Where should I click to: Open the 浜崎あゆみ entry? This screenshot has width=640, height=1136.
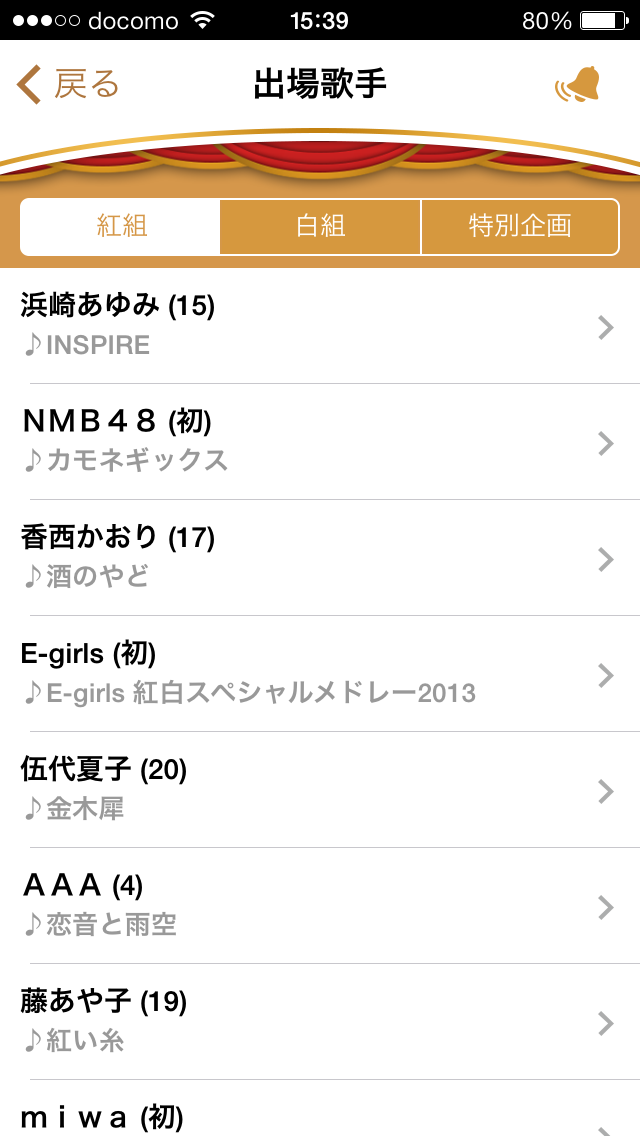[x=320, y=326]
